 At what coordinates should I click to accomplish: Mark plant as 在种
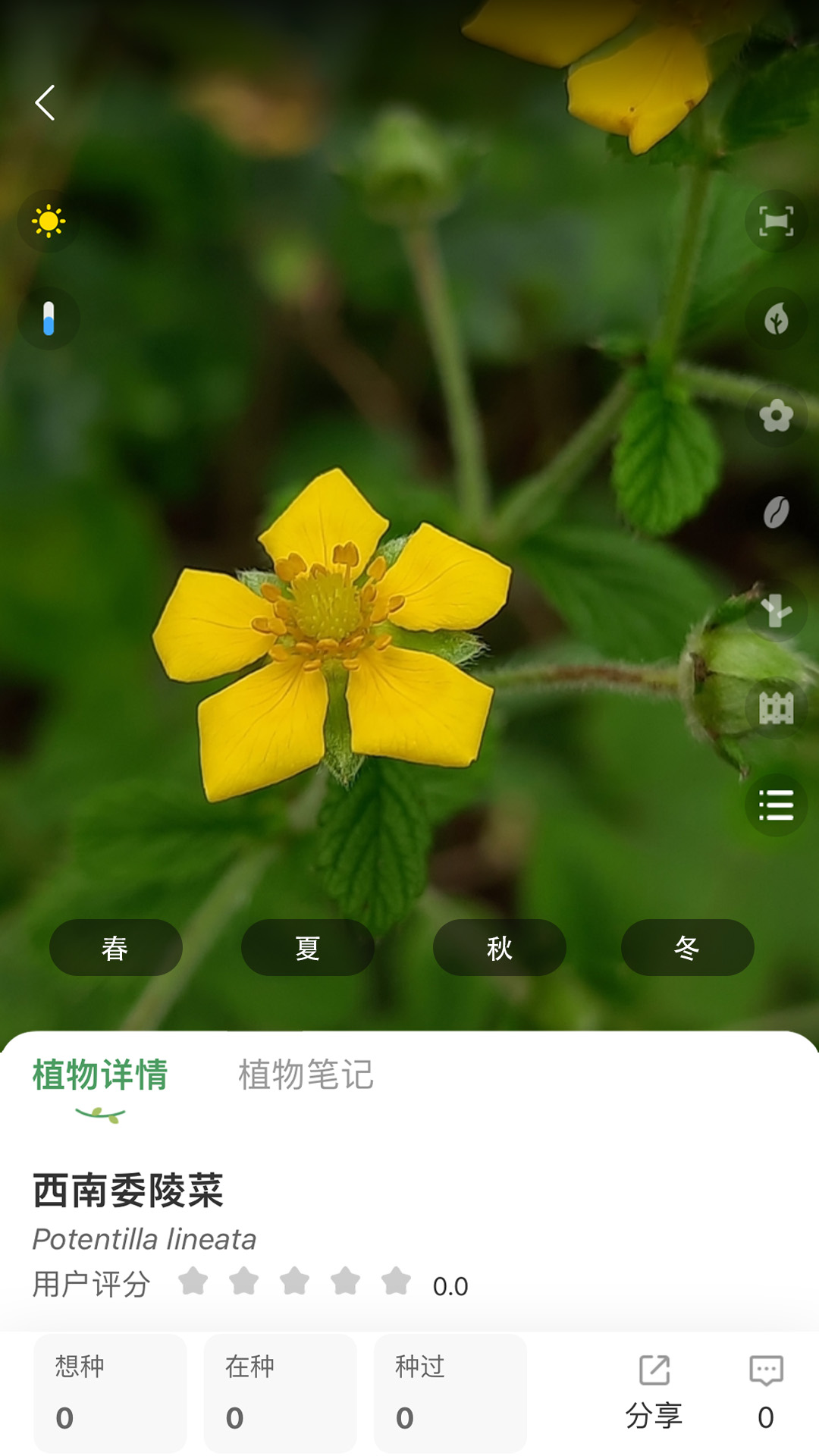pyautogui.click(x=281, y=1393)
